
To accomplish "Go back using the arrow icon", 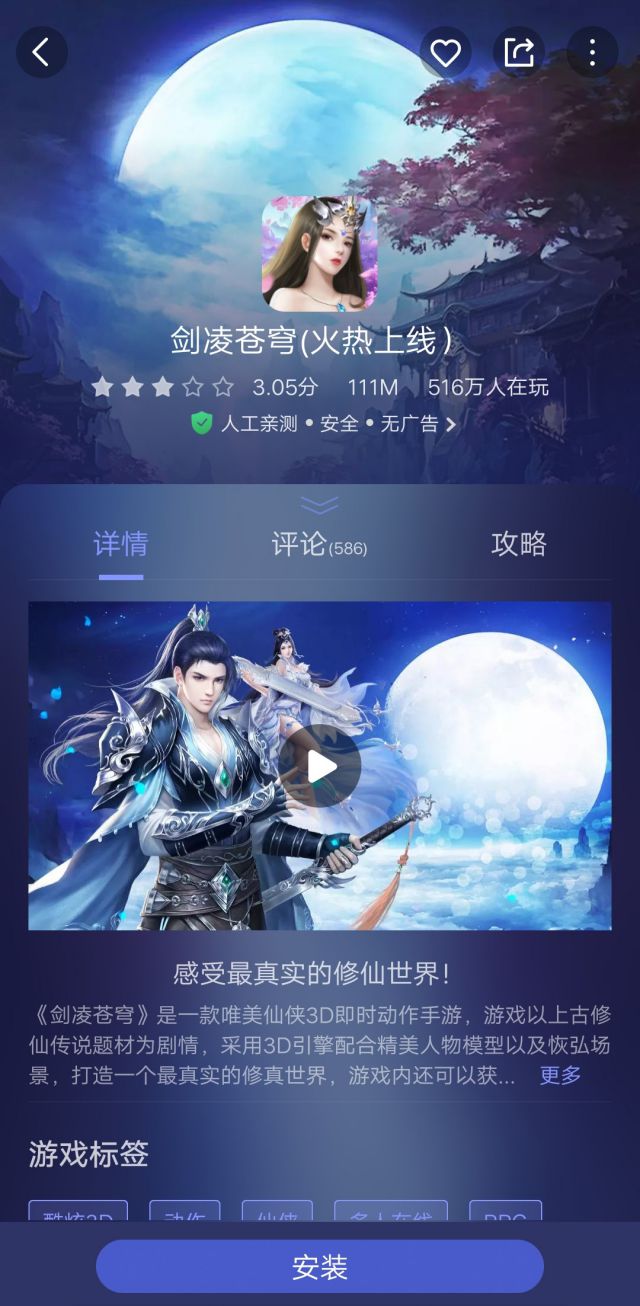I will 42,52.
